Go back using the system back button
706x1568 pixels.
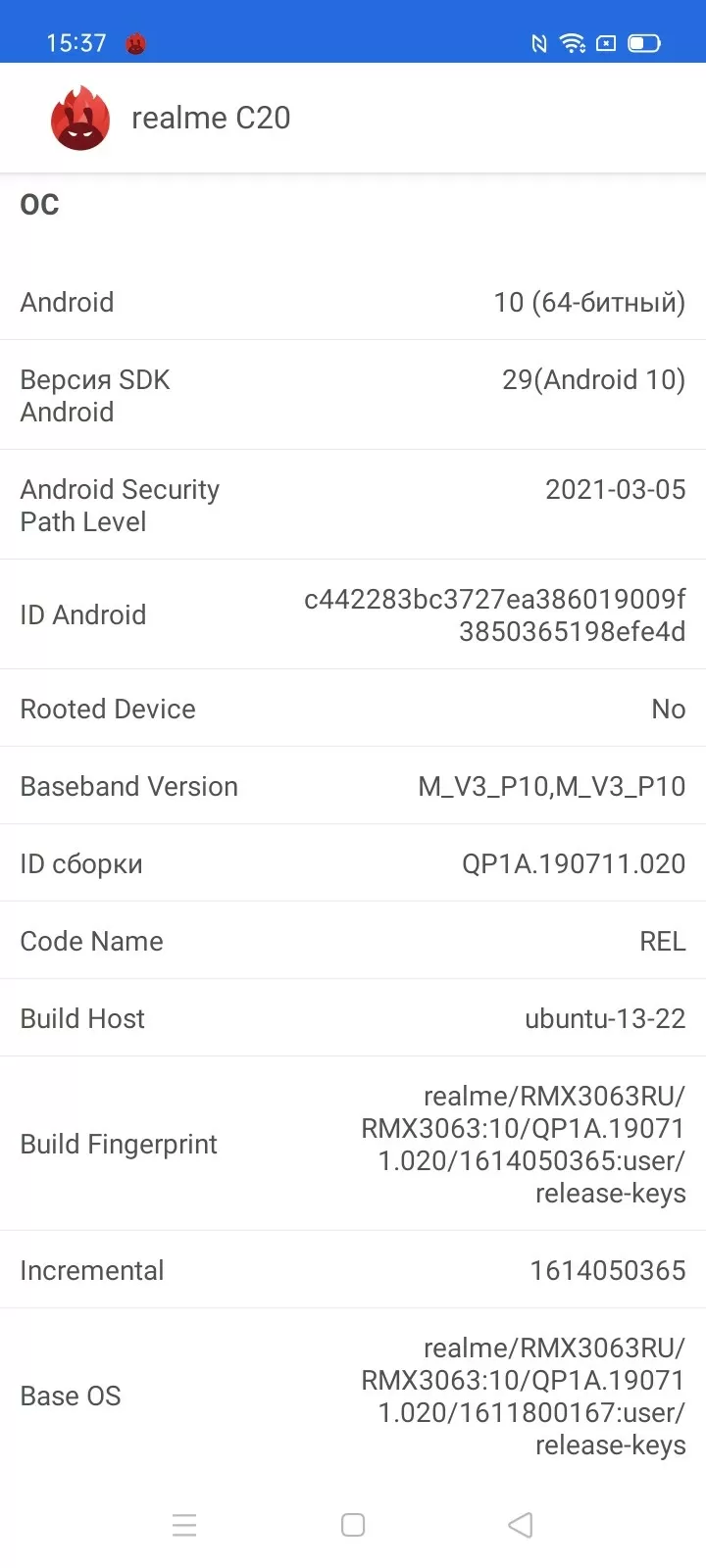click(x=521, y=1525)
